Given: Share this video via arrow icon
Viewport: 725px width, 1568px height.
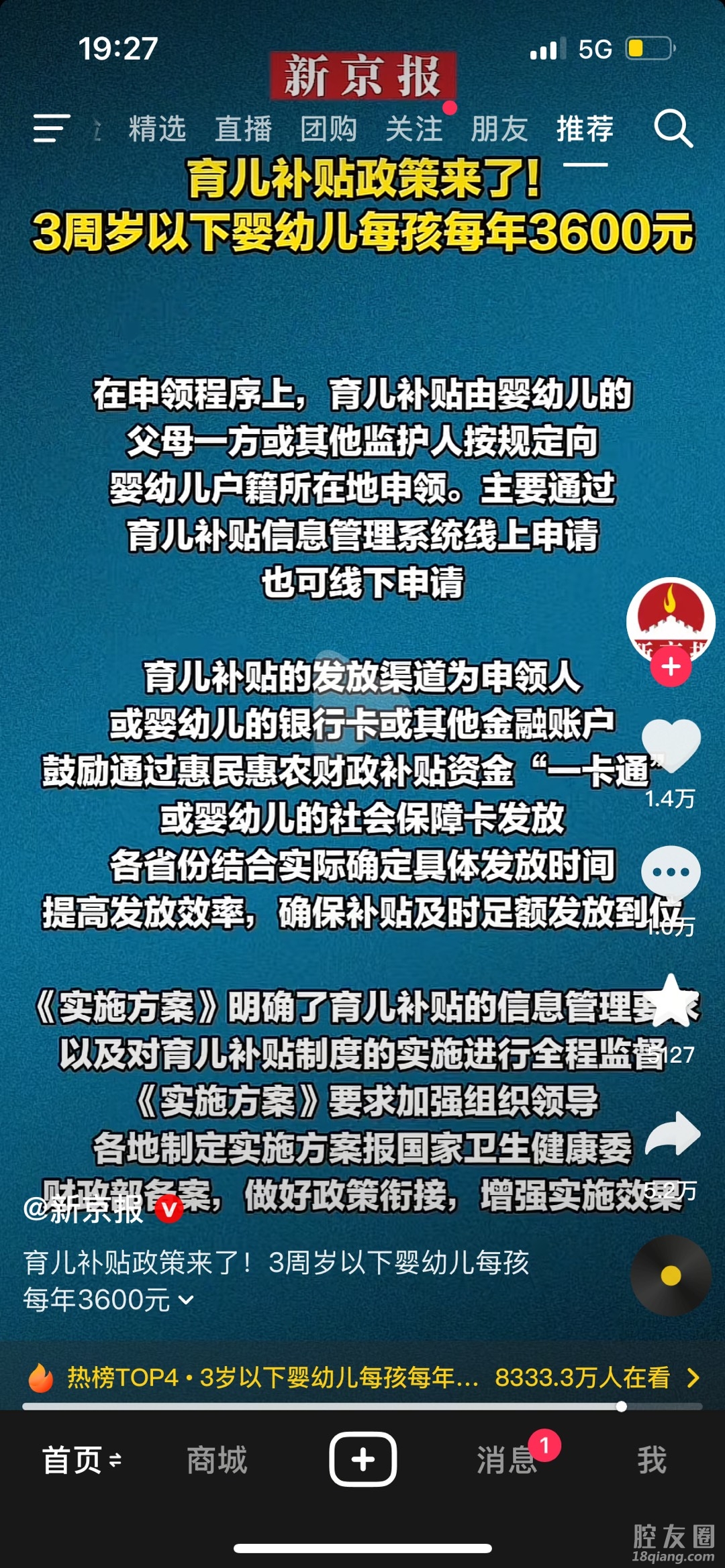Looking at the screenshot, I should 672,1134.
